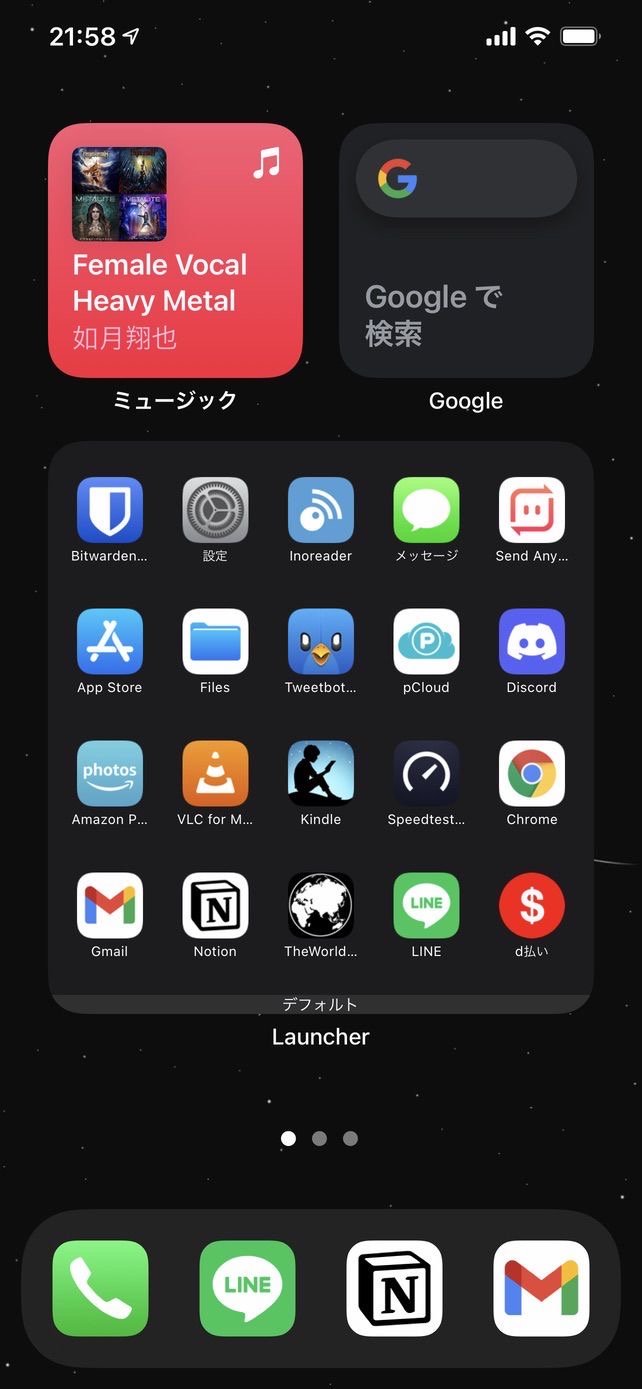Open the App Store

110,642
